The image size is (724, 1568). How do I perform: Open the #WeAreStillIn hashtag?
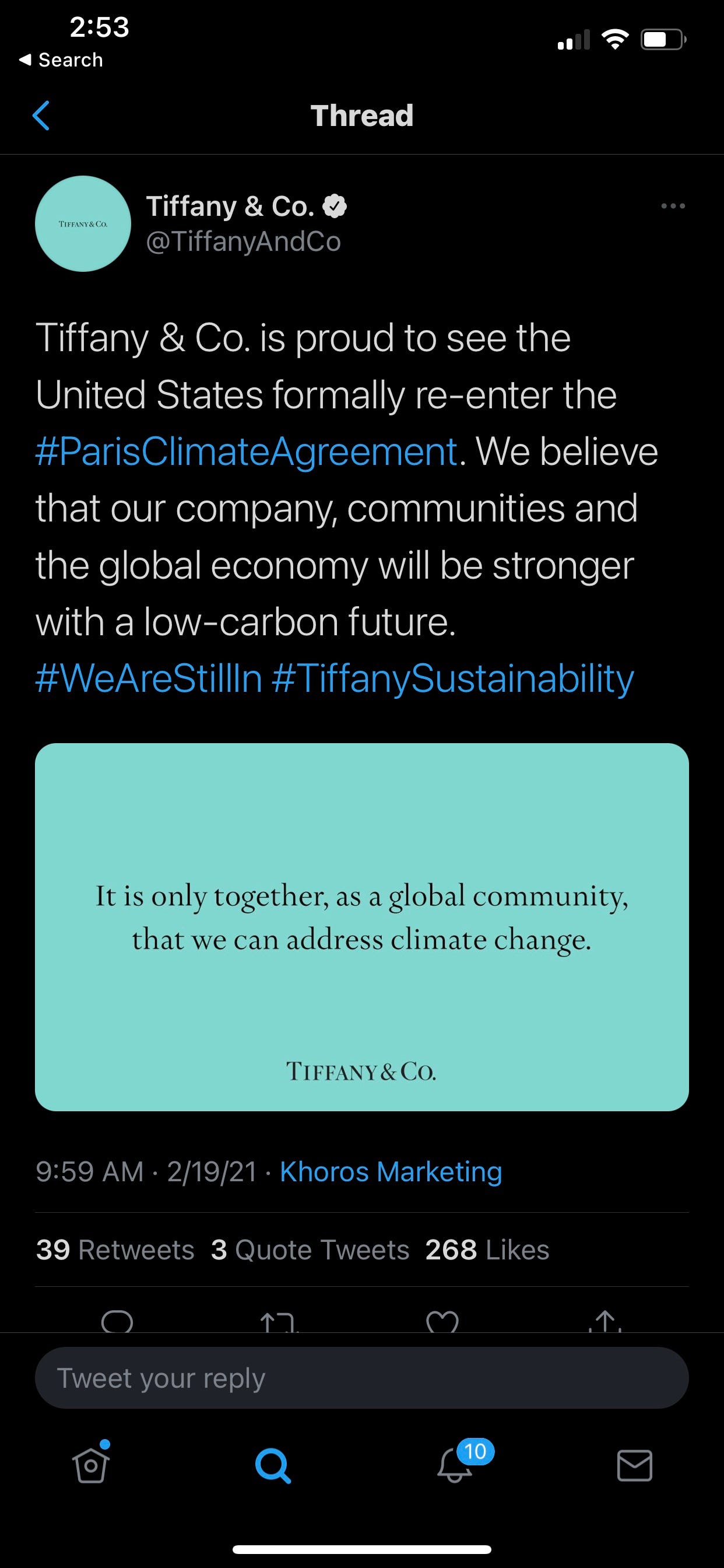[x=149, y=678]
